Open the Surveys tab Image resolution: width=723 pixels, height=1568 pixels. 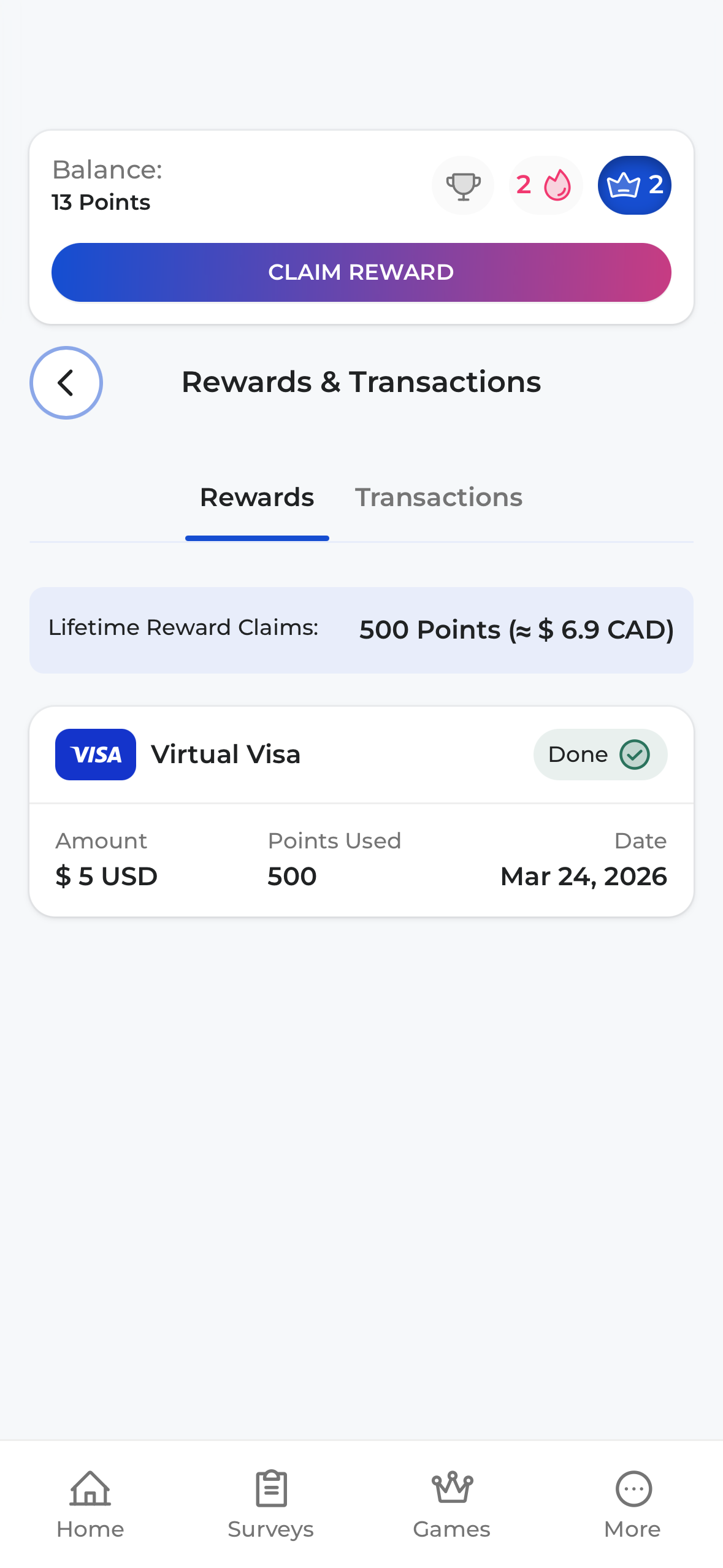coord(271,1504)
